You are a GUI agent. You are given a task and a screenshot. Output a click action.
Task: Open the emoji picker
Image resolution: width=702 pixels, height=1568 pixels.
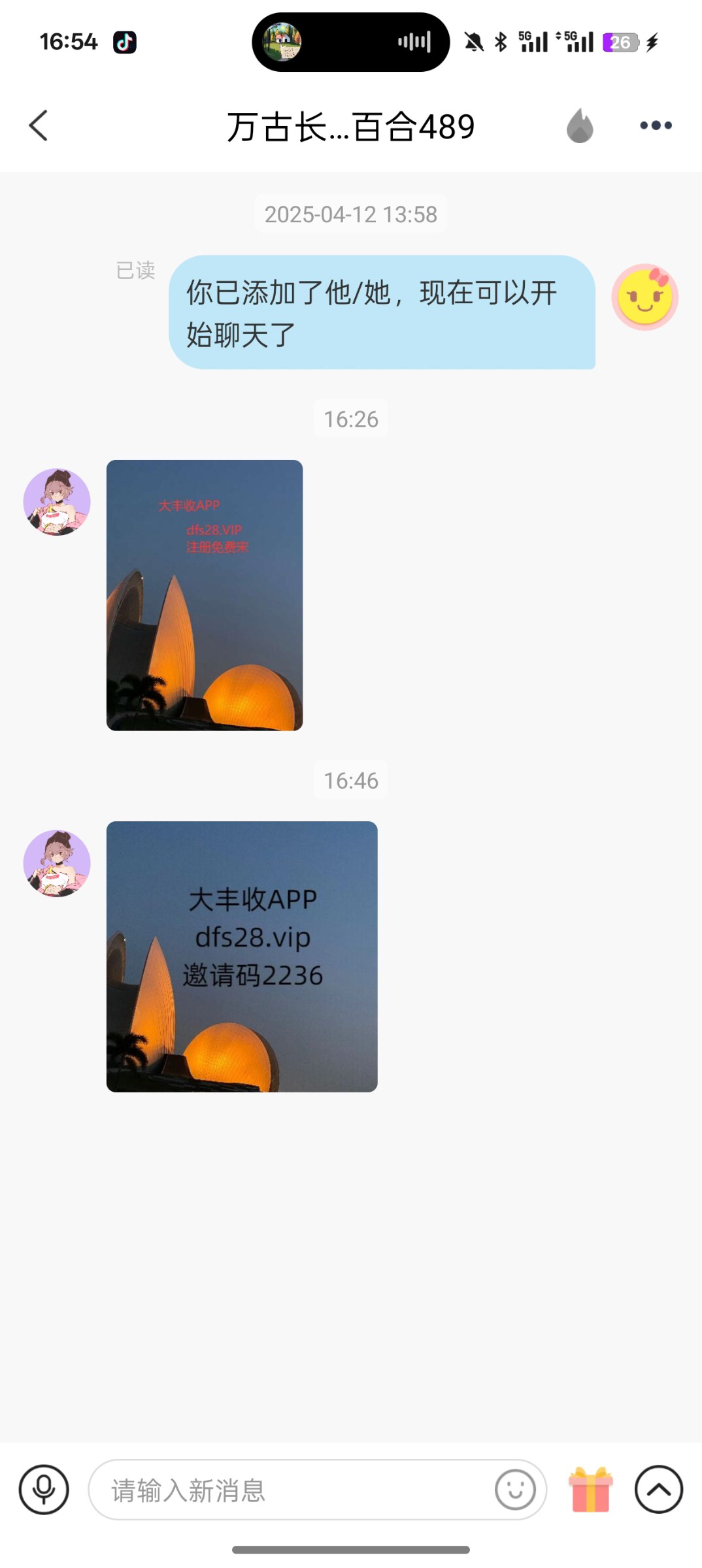515,1490
